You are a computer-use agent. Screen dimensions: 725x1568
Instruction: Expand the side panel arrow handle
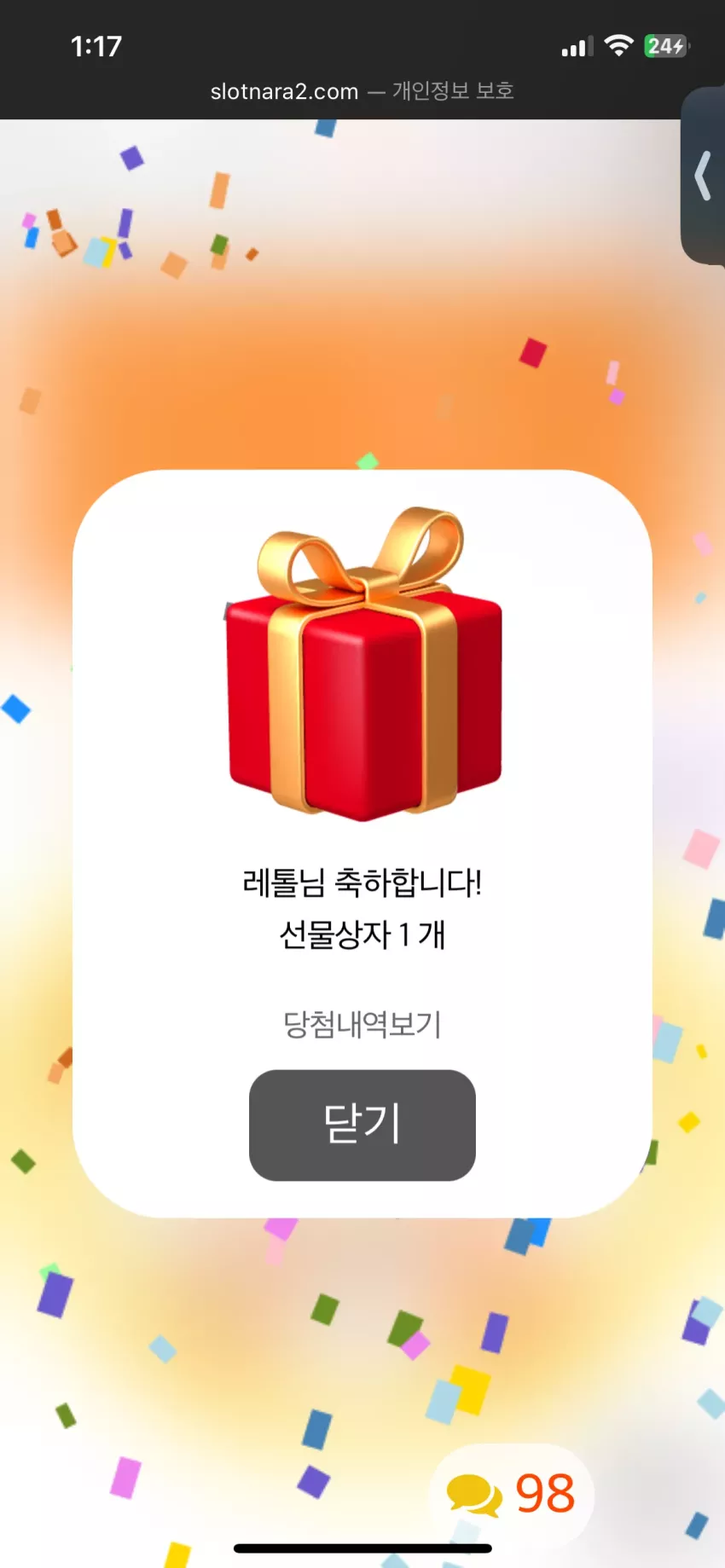coord(703,176)
